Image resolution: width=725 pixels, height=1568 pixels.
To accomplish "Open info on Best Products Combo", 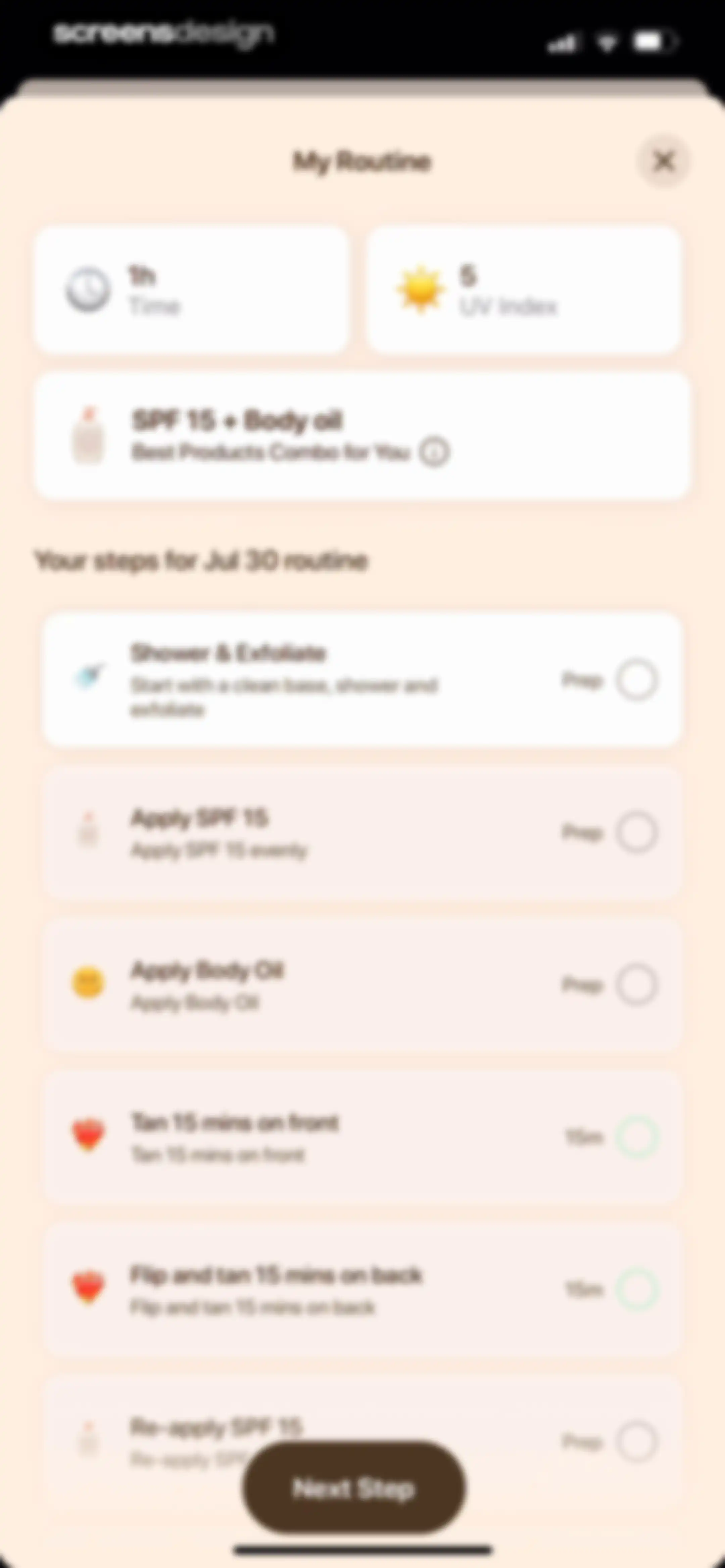I will click(434, 452).
